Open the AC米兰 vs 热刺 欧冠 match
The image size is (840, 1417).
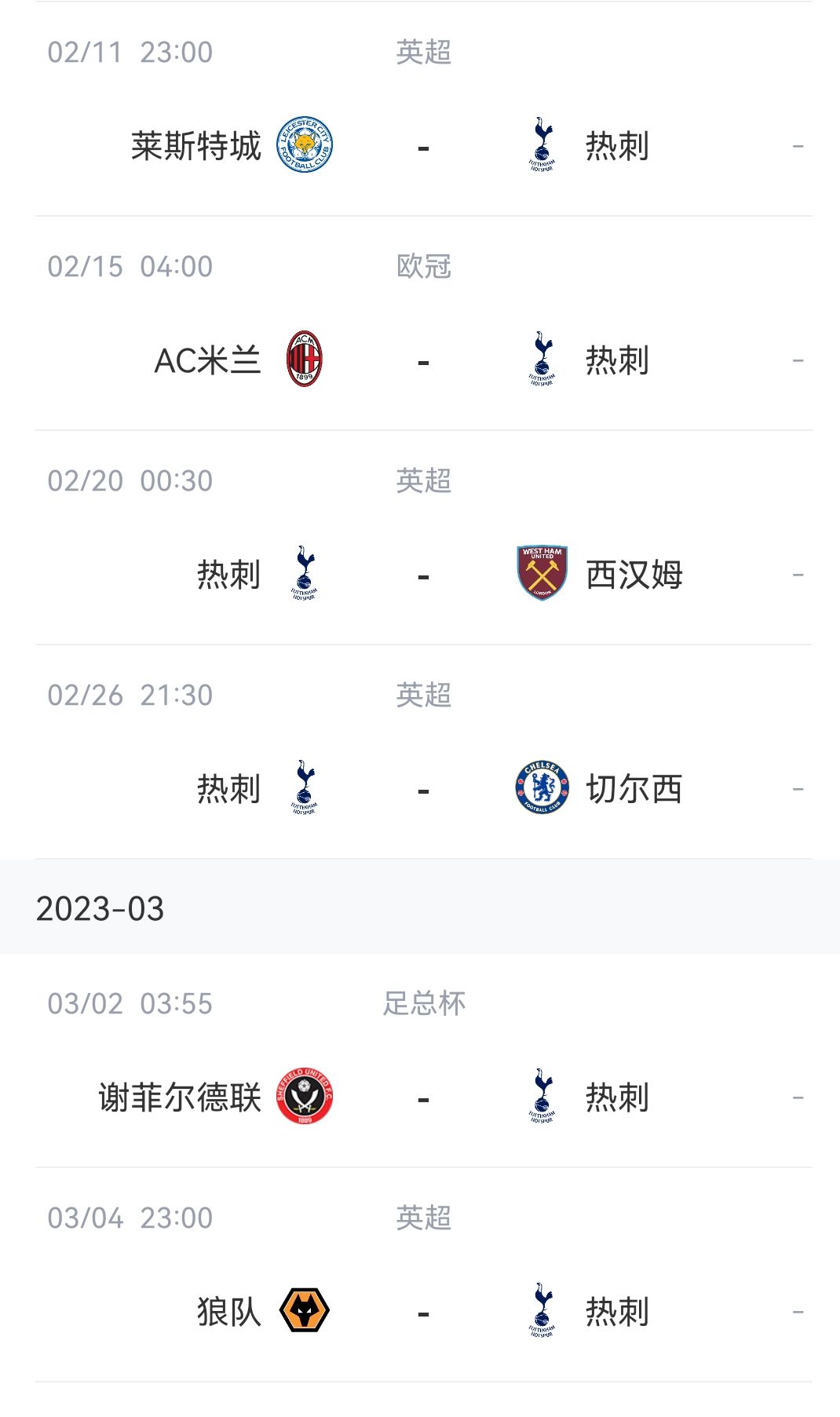(424, 323)
